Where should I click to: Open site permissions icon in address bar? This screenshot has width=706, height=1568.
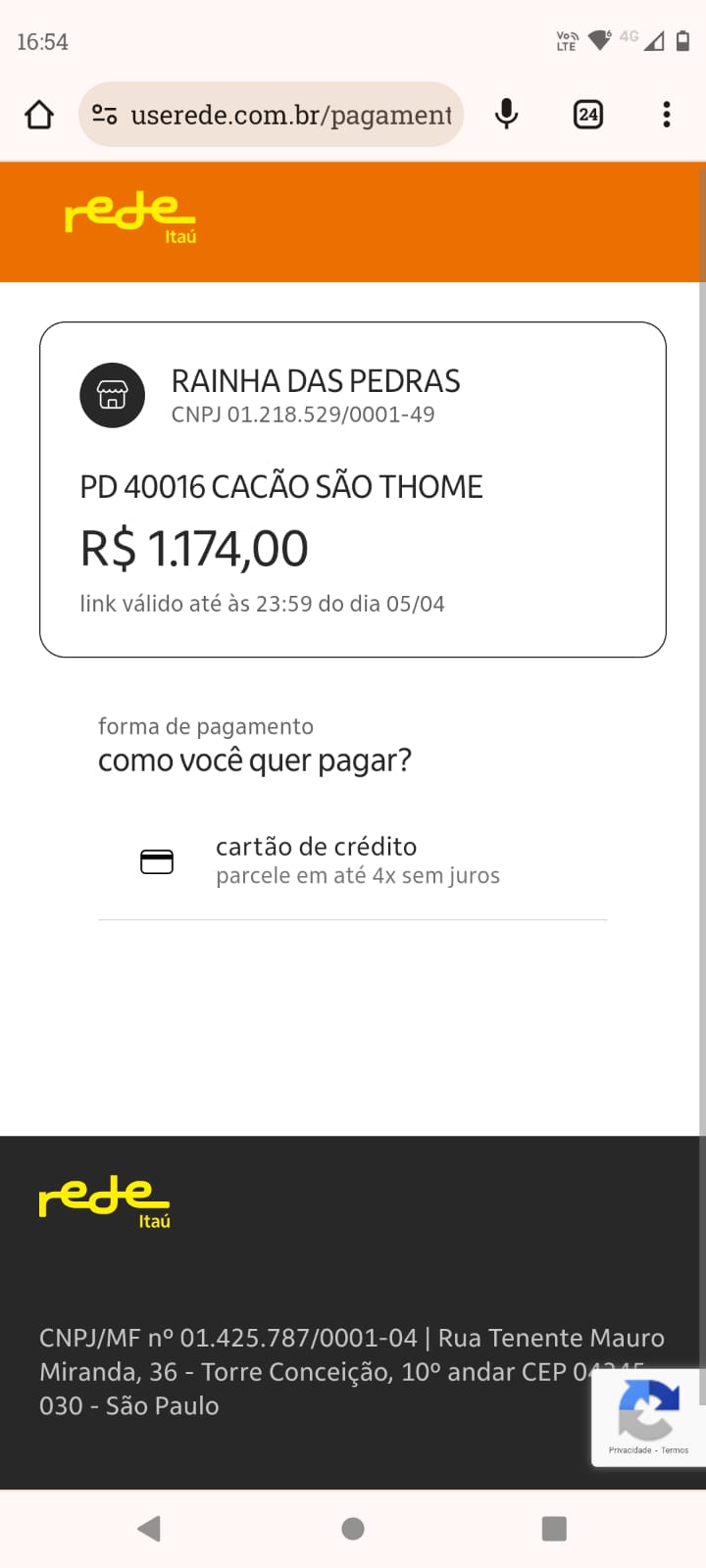pyautogui.click(x=106, y=114)
